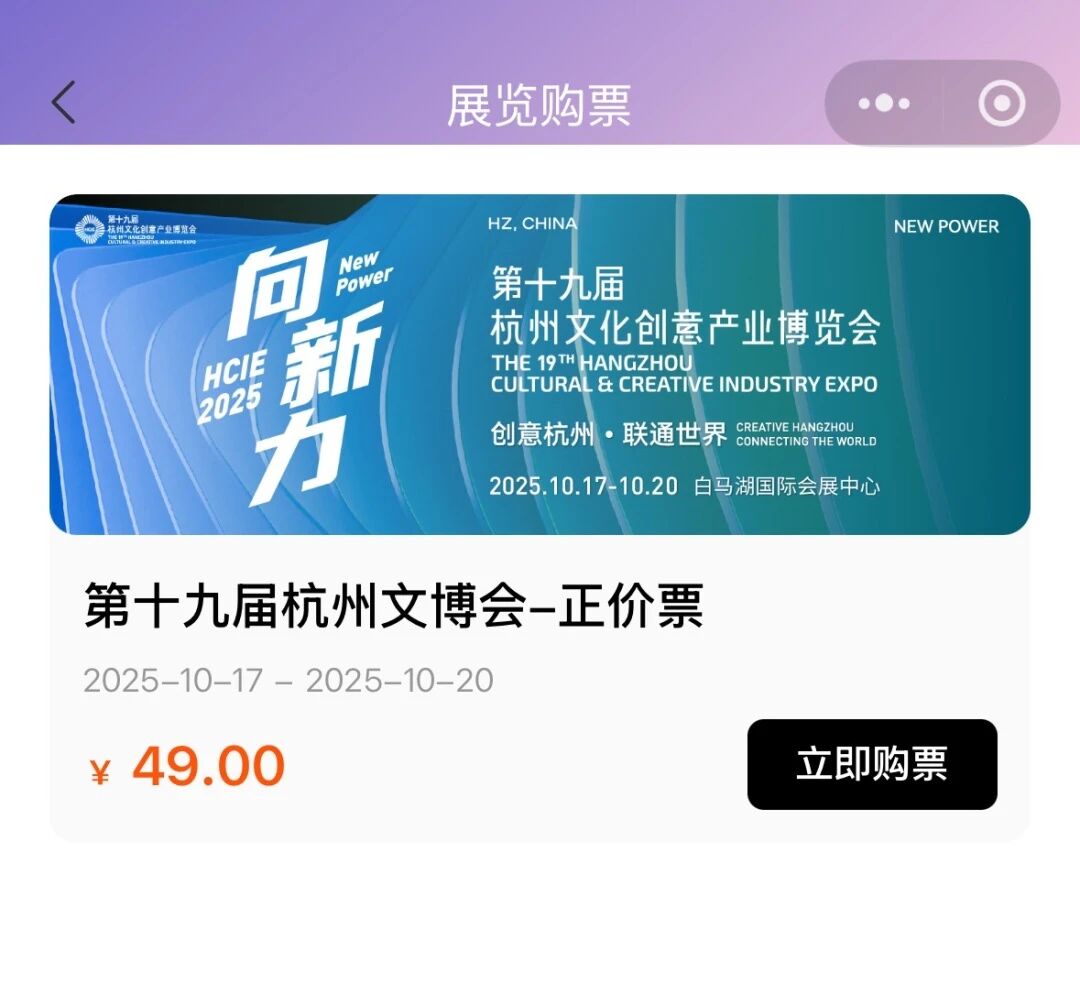Open the mini program more options menu
This screenshot has width=1080, height=981.
coord(884,103)
